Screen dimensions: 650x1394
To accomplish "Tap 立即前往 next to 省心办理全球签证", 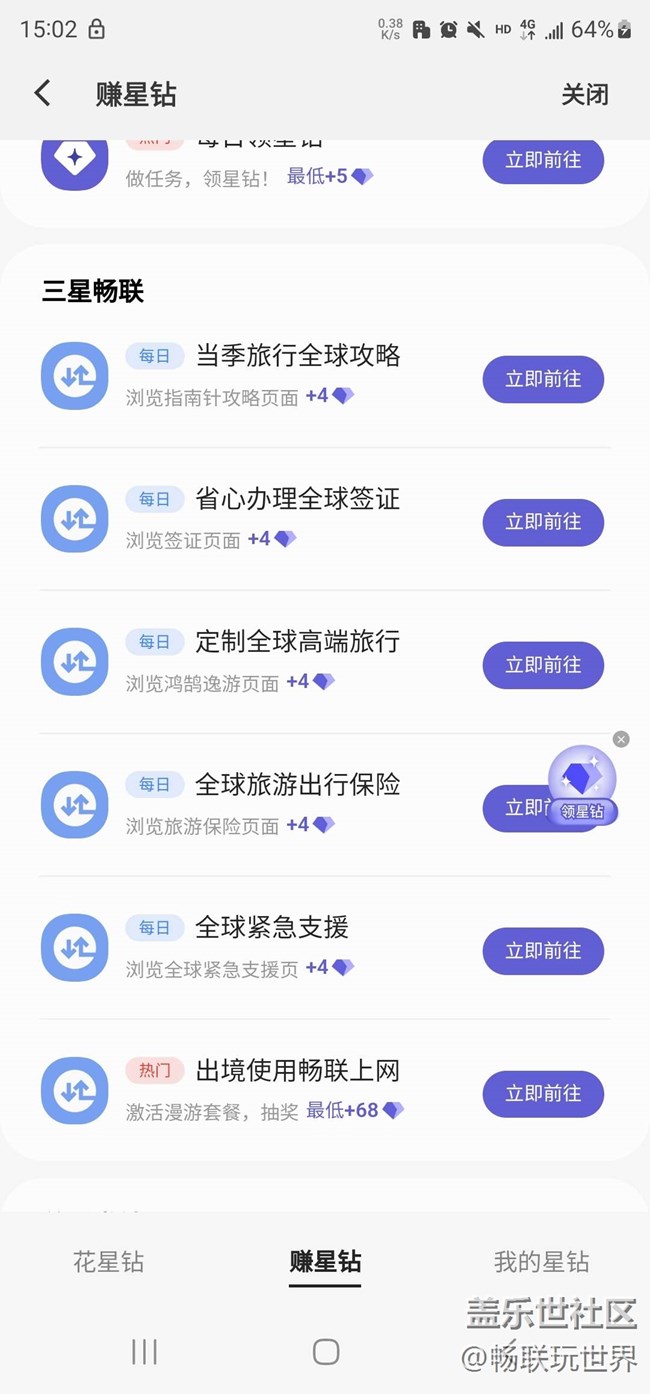I will pos(543,522).
